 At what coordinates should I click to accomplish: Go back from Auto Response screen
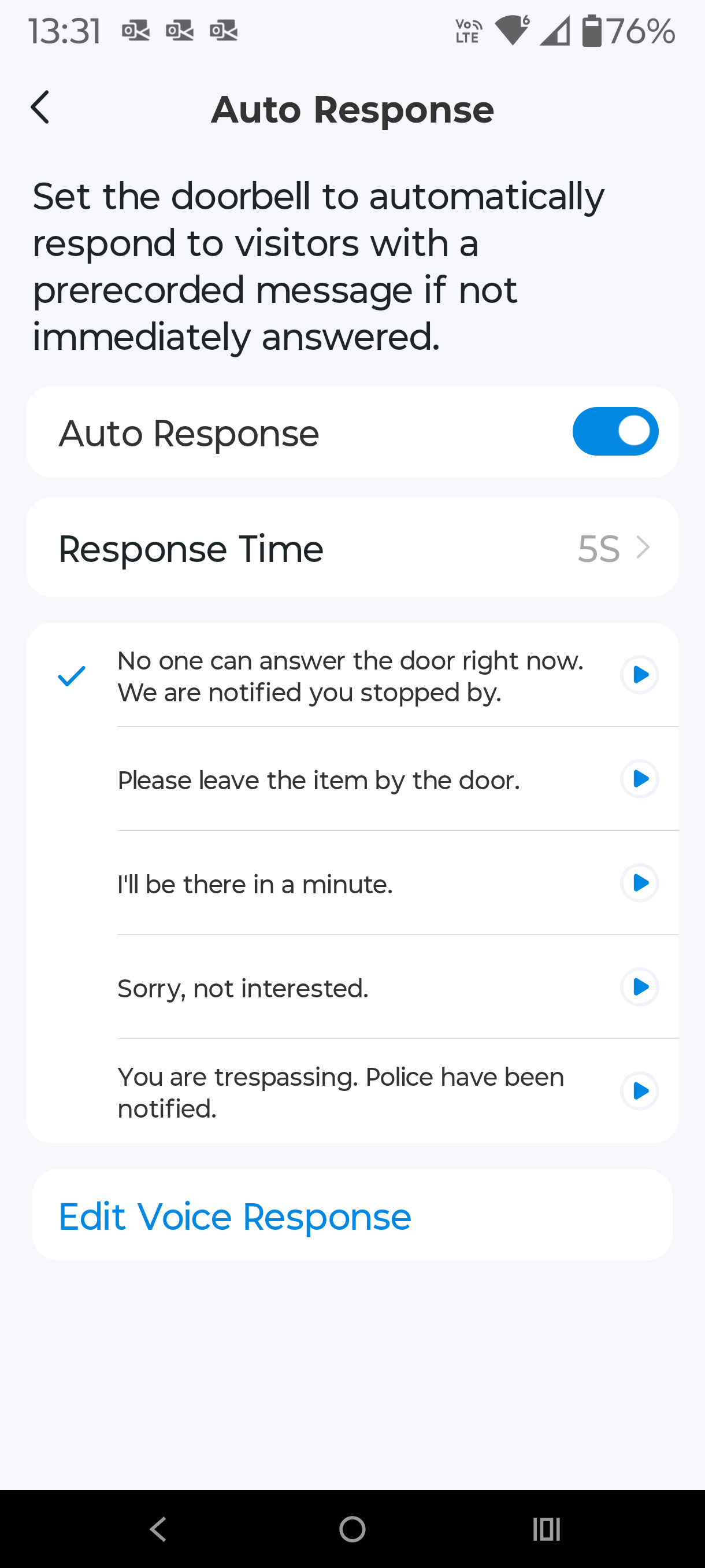click(x=40, y=108)
